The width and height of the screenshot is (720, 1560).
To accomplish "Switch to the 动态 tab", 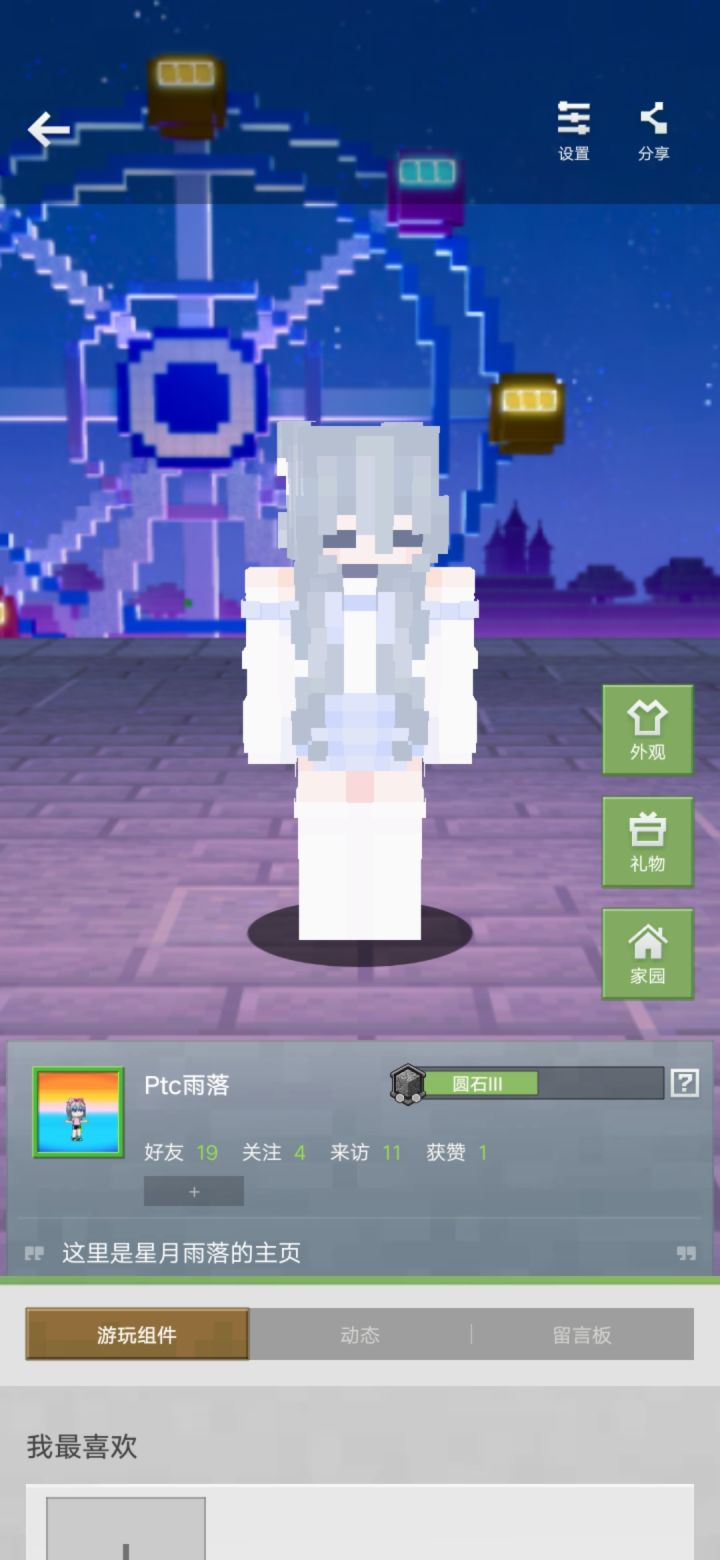I will click(x=360, y=1334).
